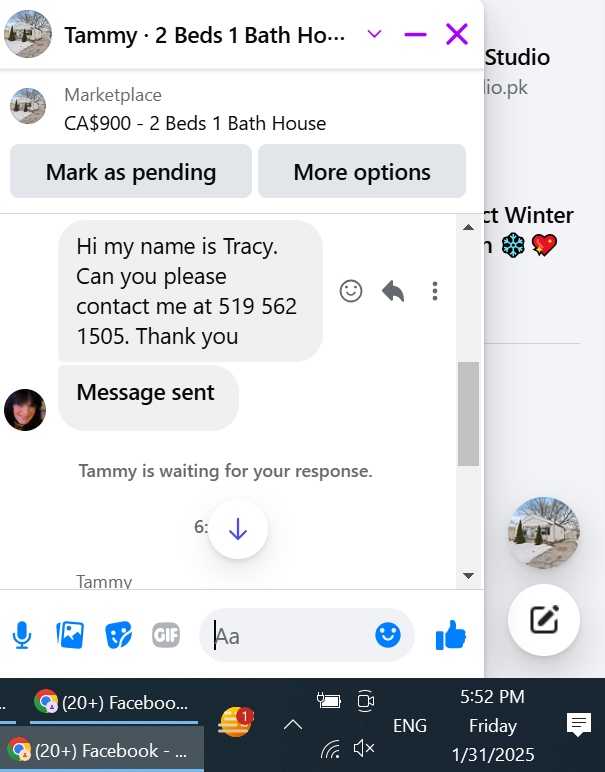Open the house listing chat head
605x772 pixels.
click(544, 533)
